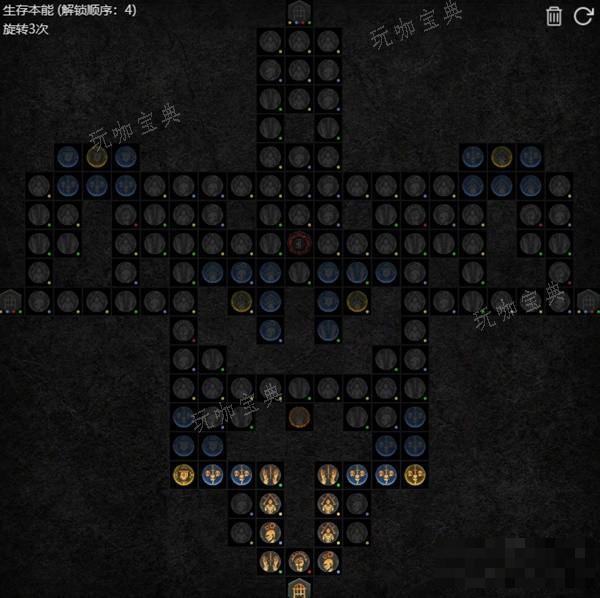Select the gate node at board top
The width and height of the screenshot is (600, 598).
pos(299,13)
